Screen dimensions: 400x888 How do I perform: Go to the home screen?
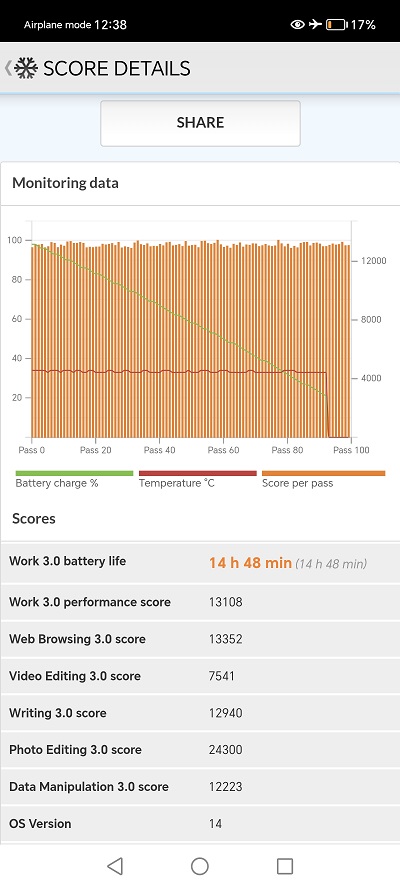pos(199,865)
